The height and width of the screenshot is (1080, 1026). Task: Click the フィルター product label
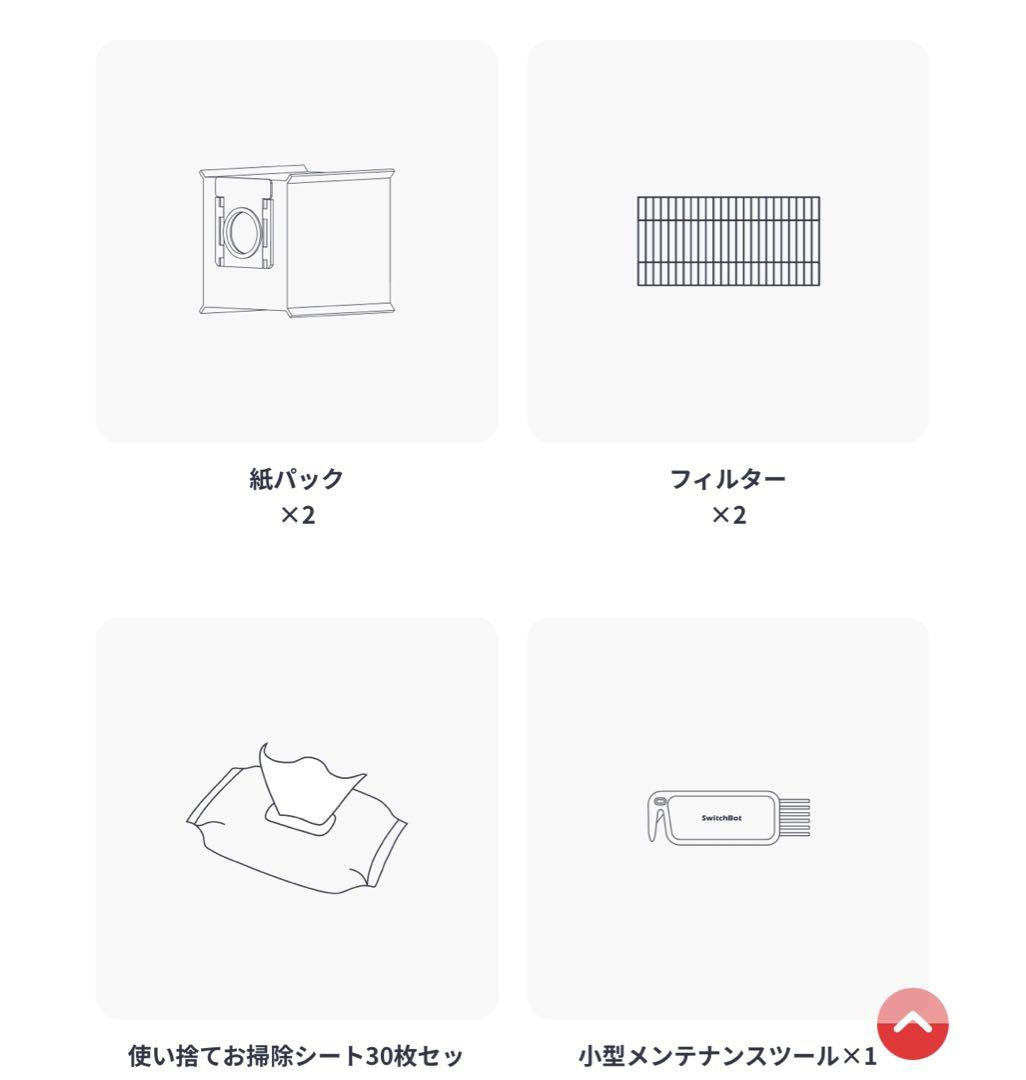(729, 477)
